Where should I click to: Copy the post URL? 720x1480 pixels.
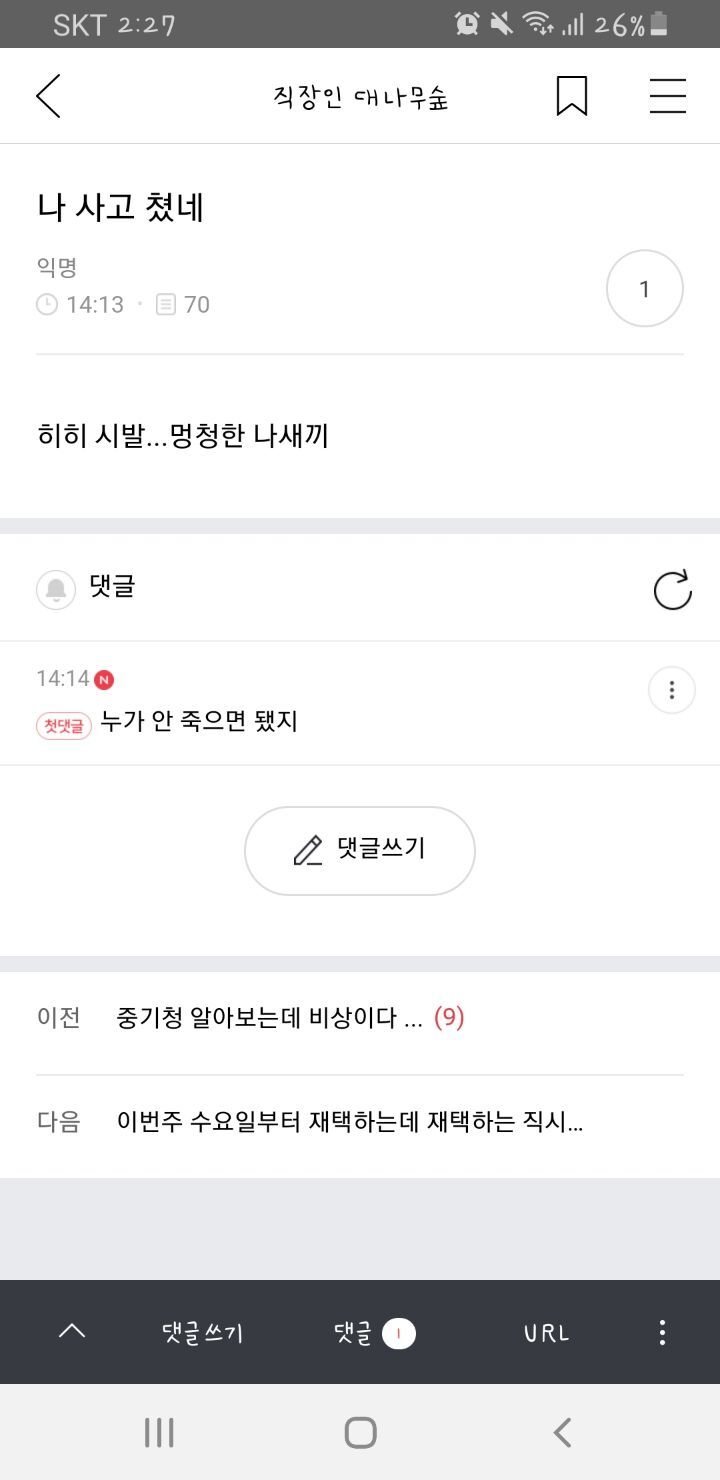546,1333
